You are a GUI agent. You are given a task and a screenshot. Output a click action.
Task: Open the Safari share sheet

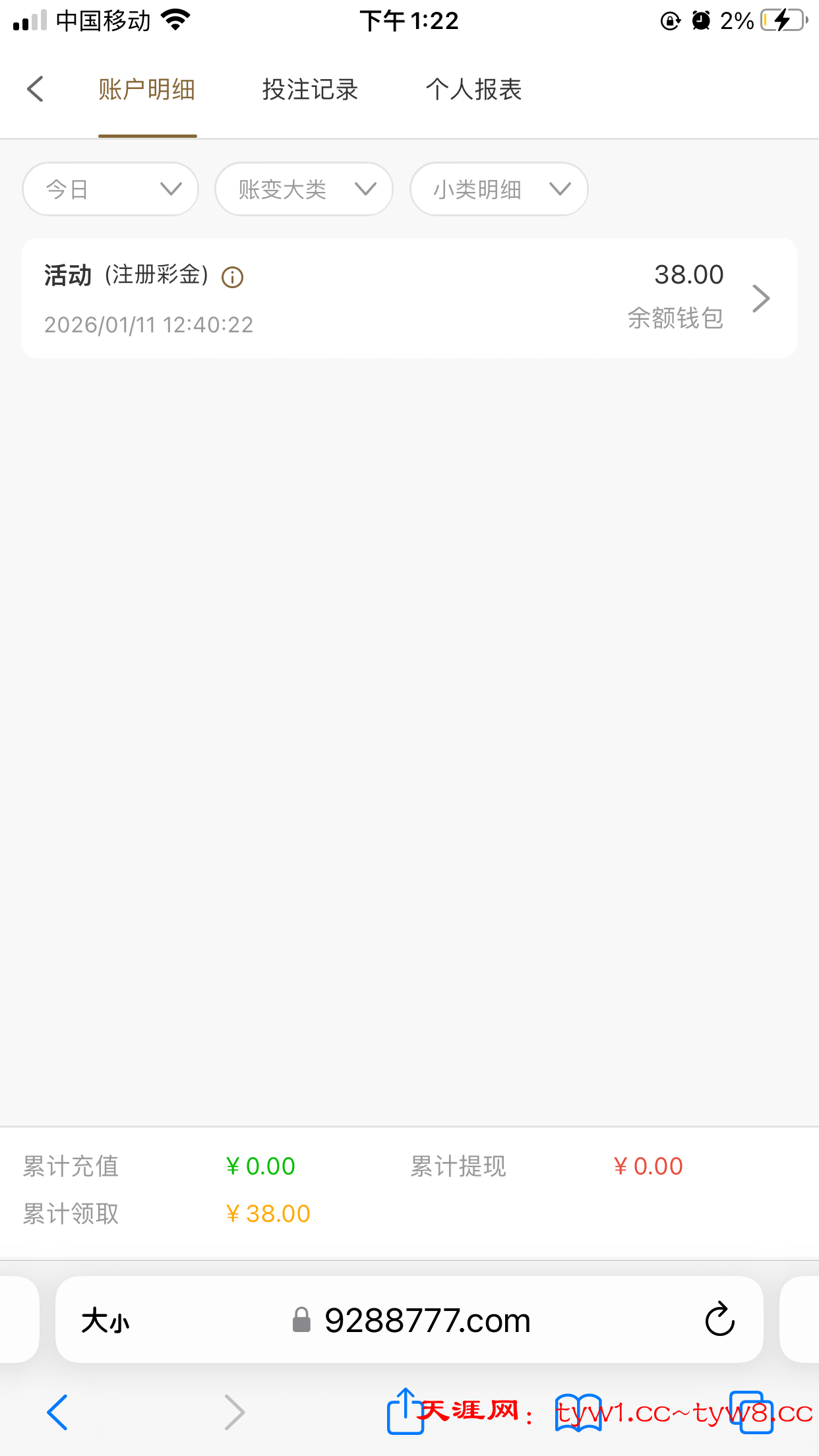pos(405,1411)
